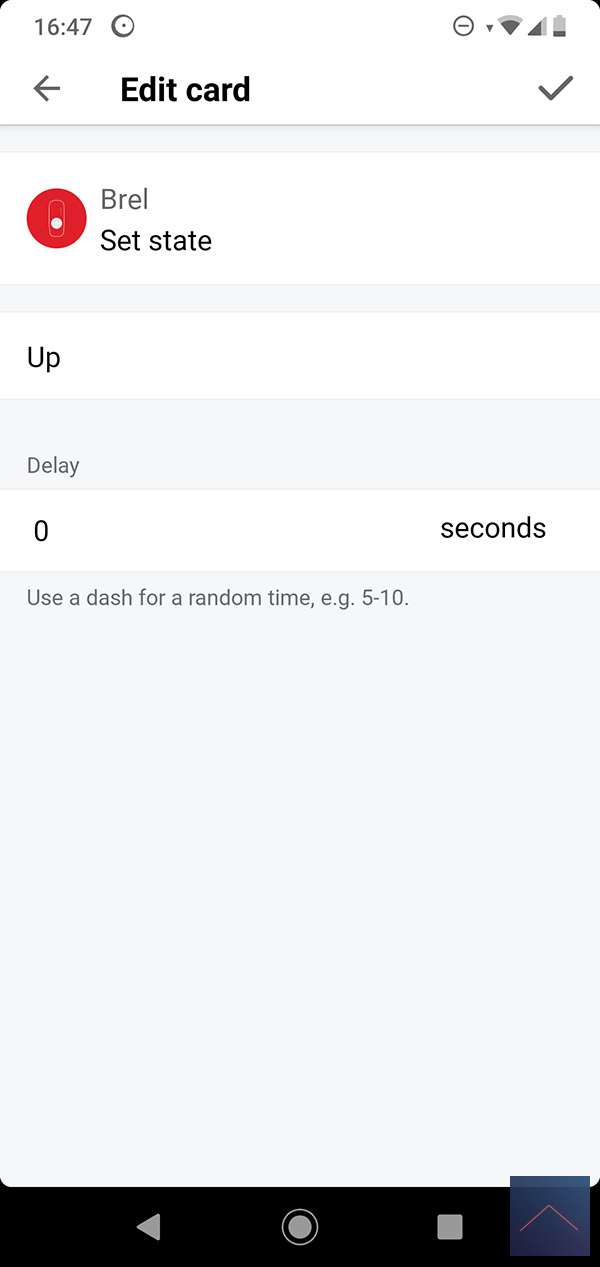Change the Up state selection
Viewport: 600px width, 1267px height.
pos(300,357)
